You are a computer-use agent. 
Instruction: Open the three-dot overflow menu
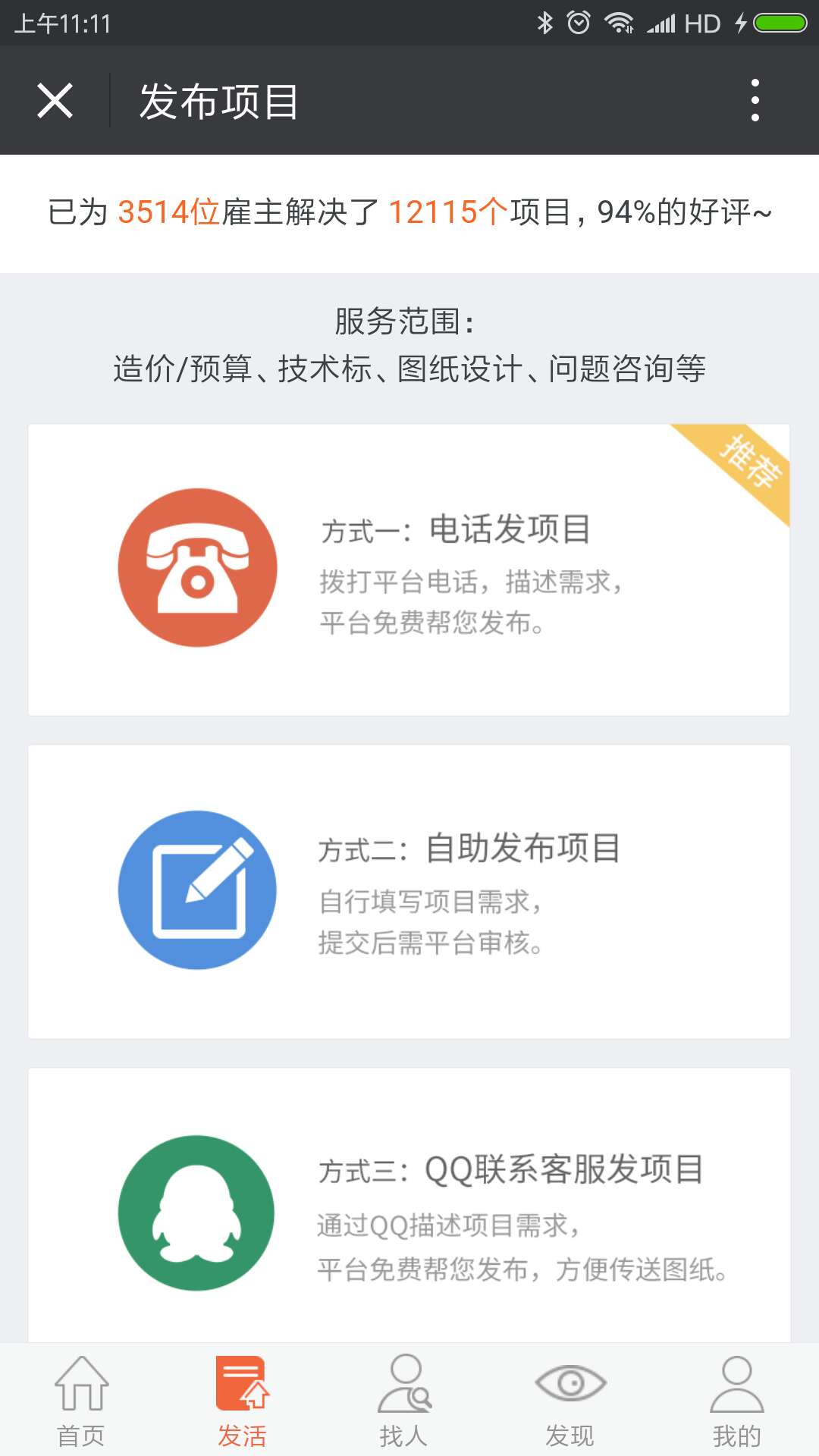(x=755, y=100)
